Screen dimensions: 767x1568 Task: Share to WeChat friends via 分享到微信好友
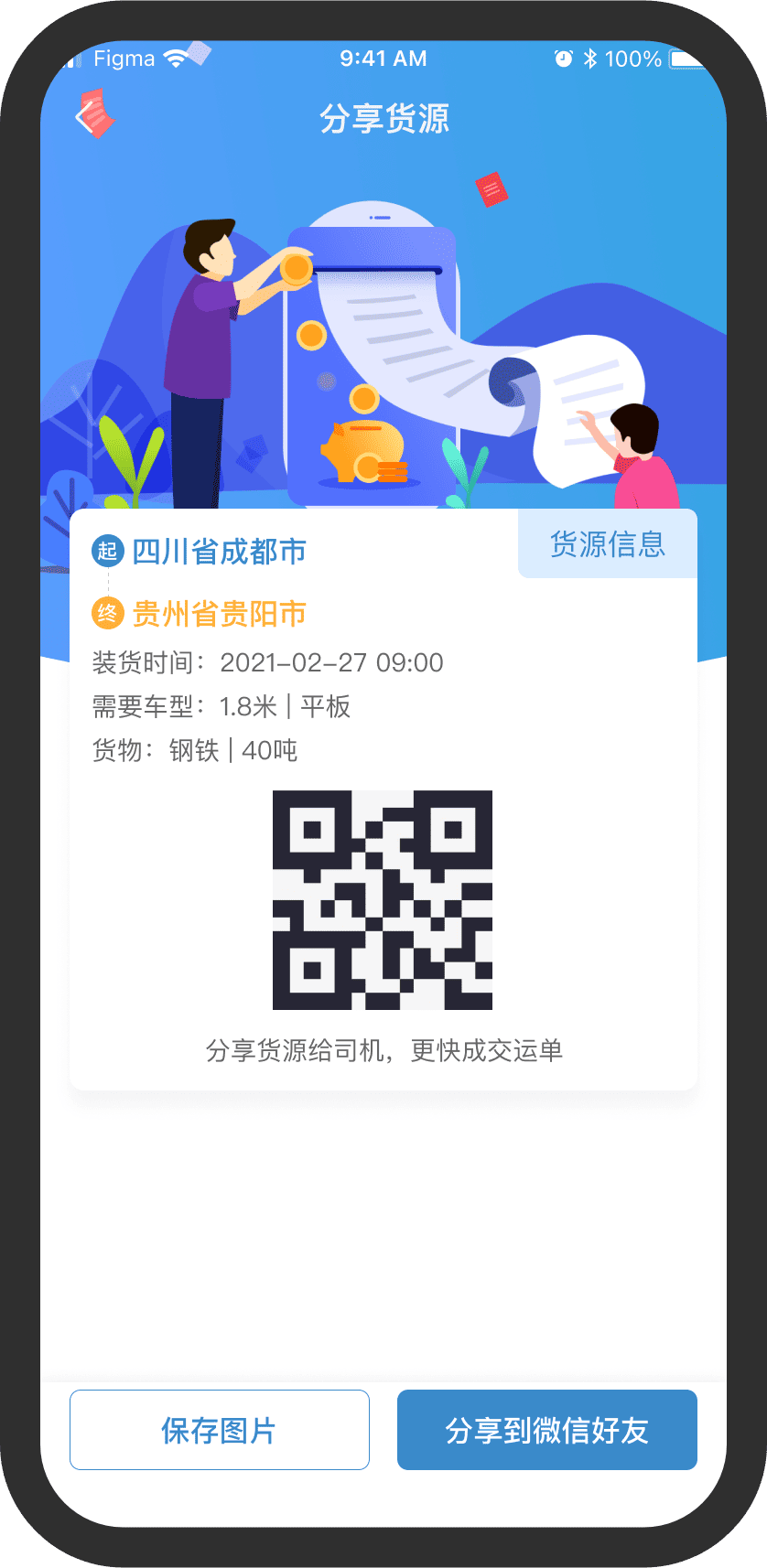(546, 1430)
